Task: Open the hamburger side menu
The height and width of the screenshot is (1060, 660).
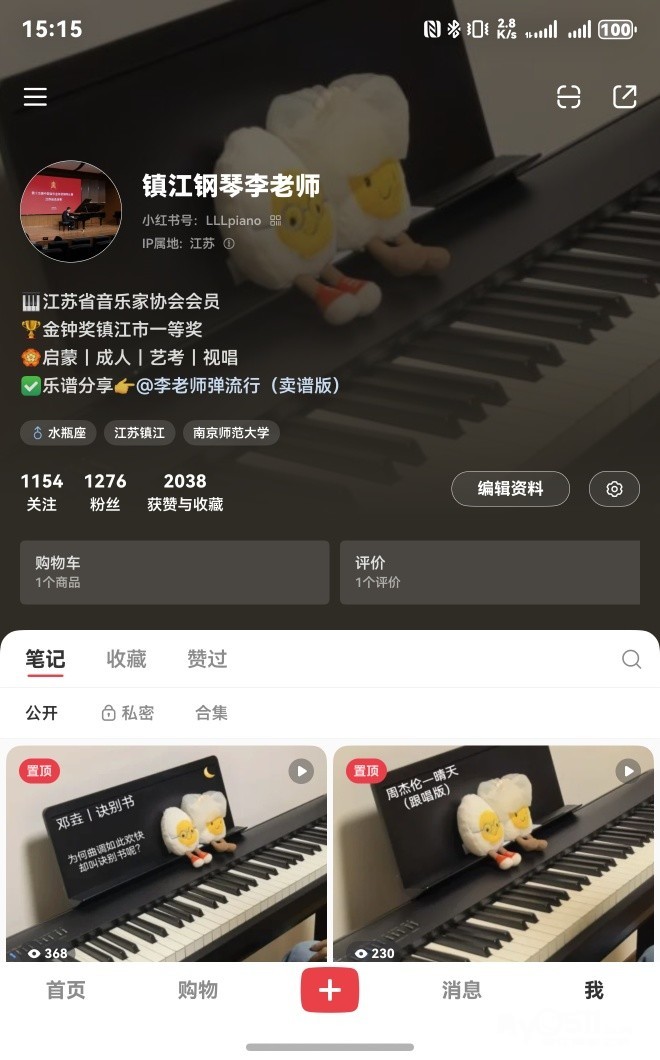Action: [36, 96]
